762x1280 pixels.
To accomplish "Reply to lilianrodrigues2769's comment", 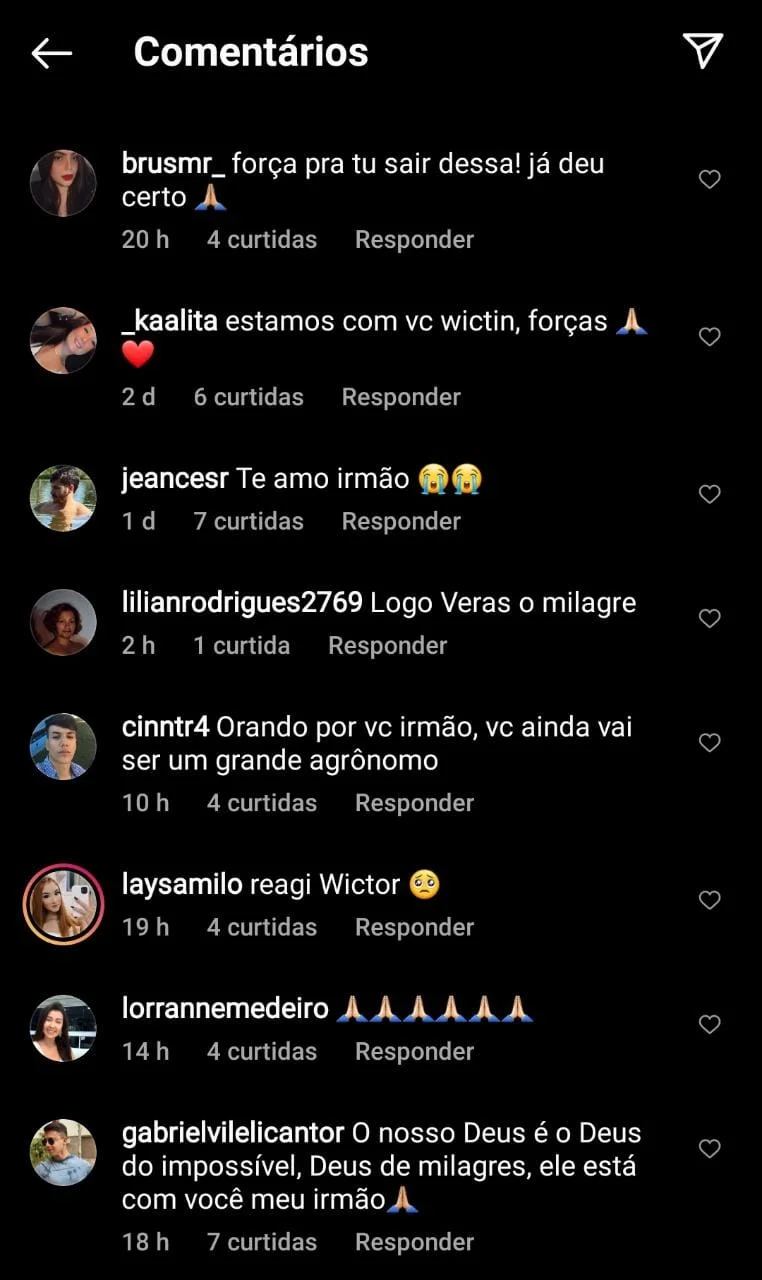I will coord(387,646).
